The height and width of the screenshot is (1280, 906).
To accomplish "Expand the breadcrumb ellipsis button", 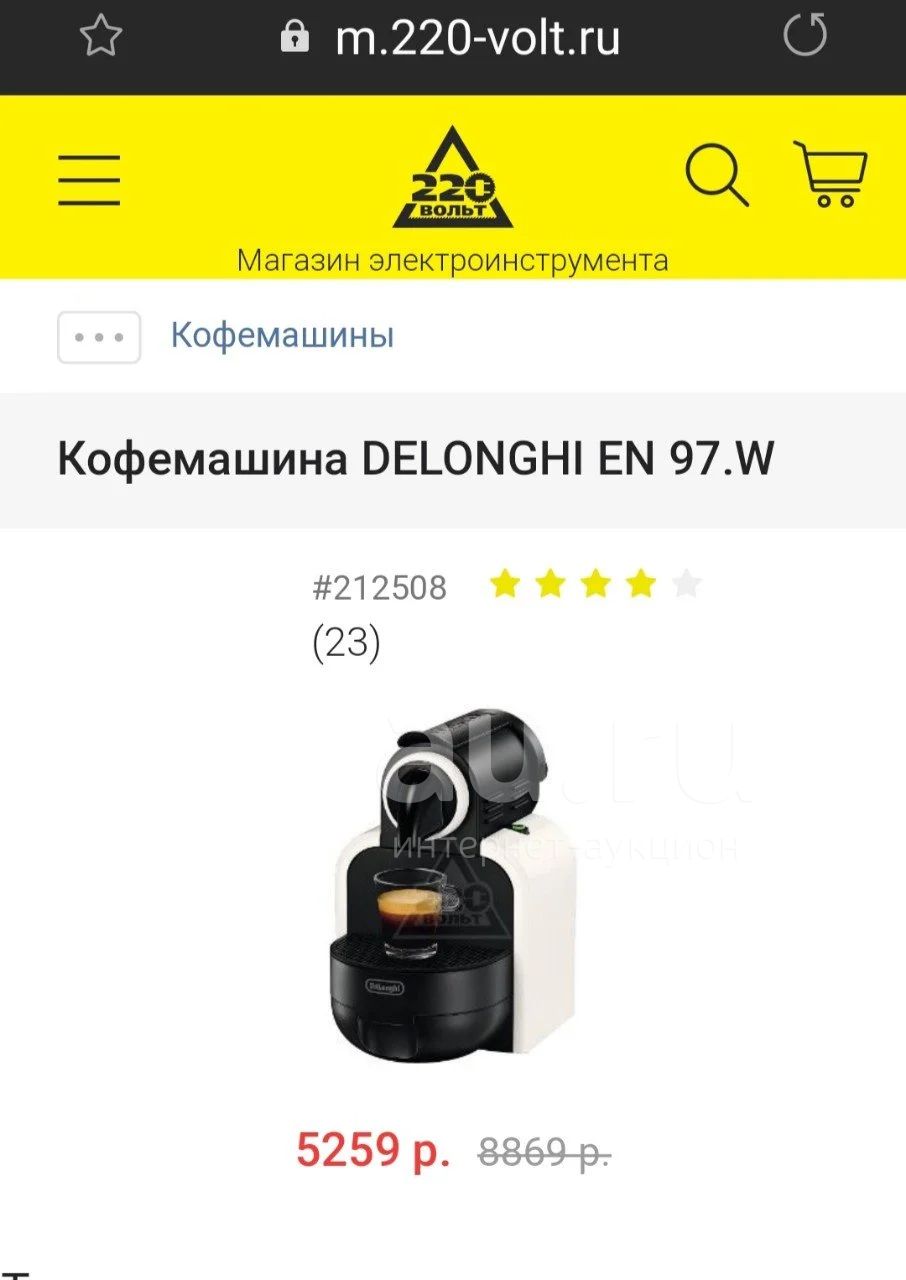I will pyautogui.click(x=99, y=337).
